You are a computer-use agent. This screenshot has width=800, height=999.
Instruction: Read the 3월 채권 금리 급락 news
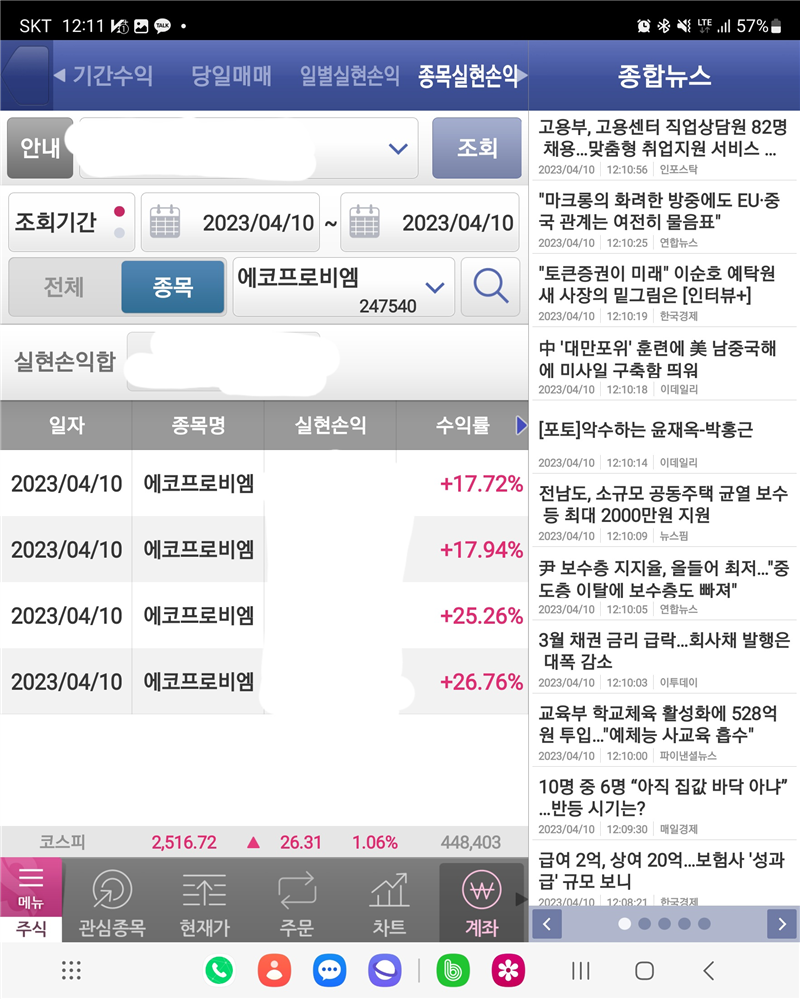point(664,650)
